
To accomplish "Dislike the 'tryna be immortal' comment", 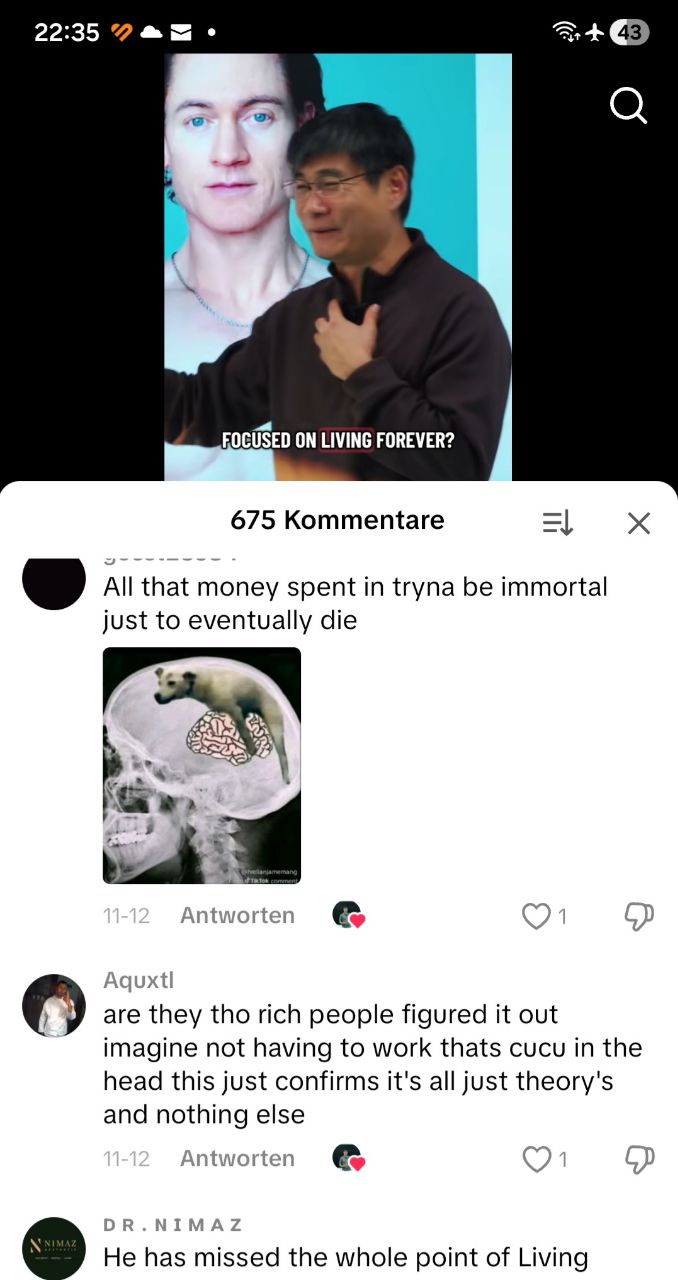I will tap(638, 915).
